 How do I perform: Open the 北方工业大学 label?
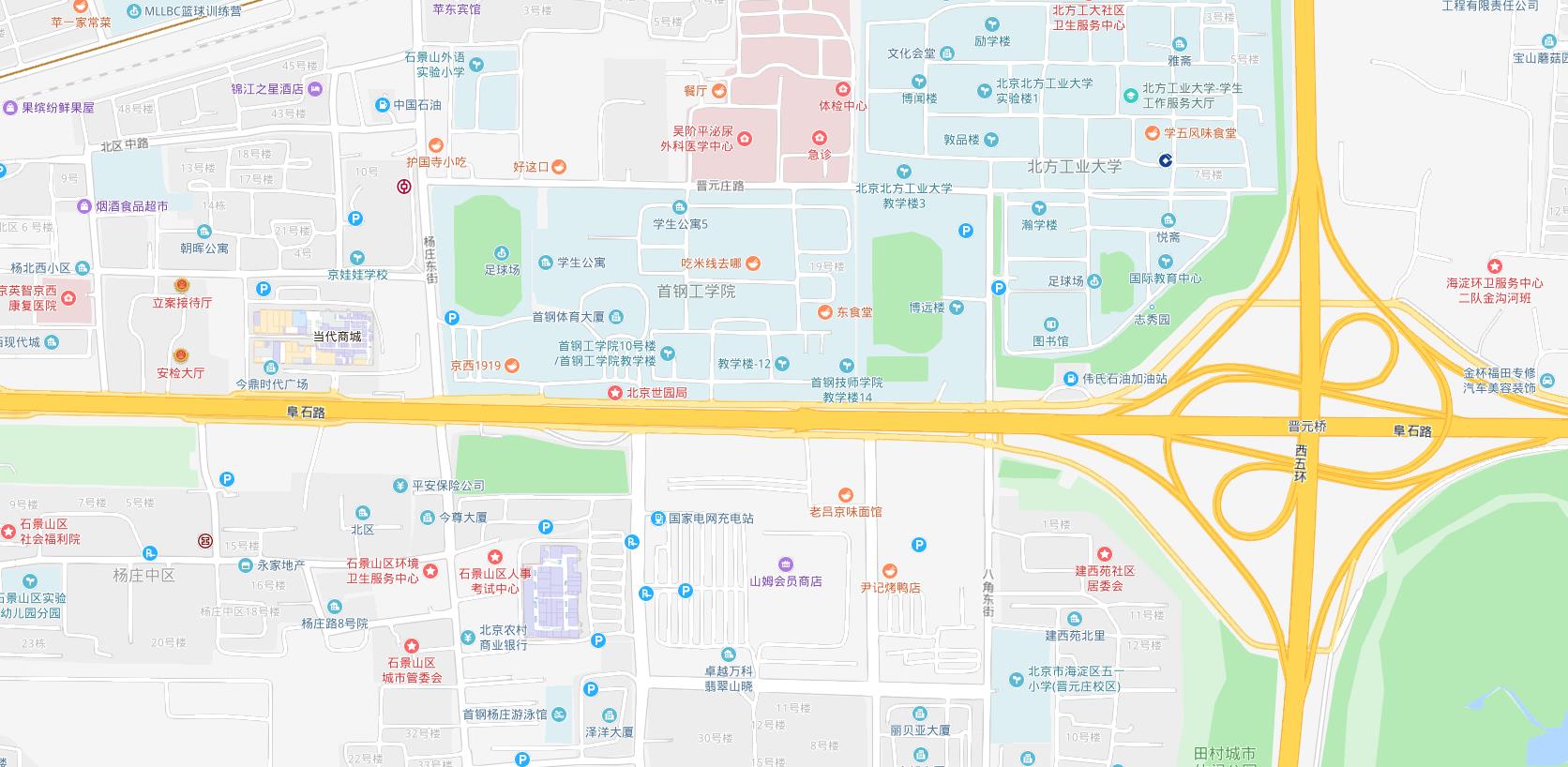(x=1074, y=167)
